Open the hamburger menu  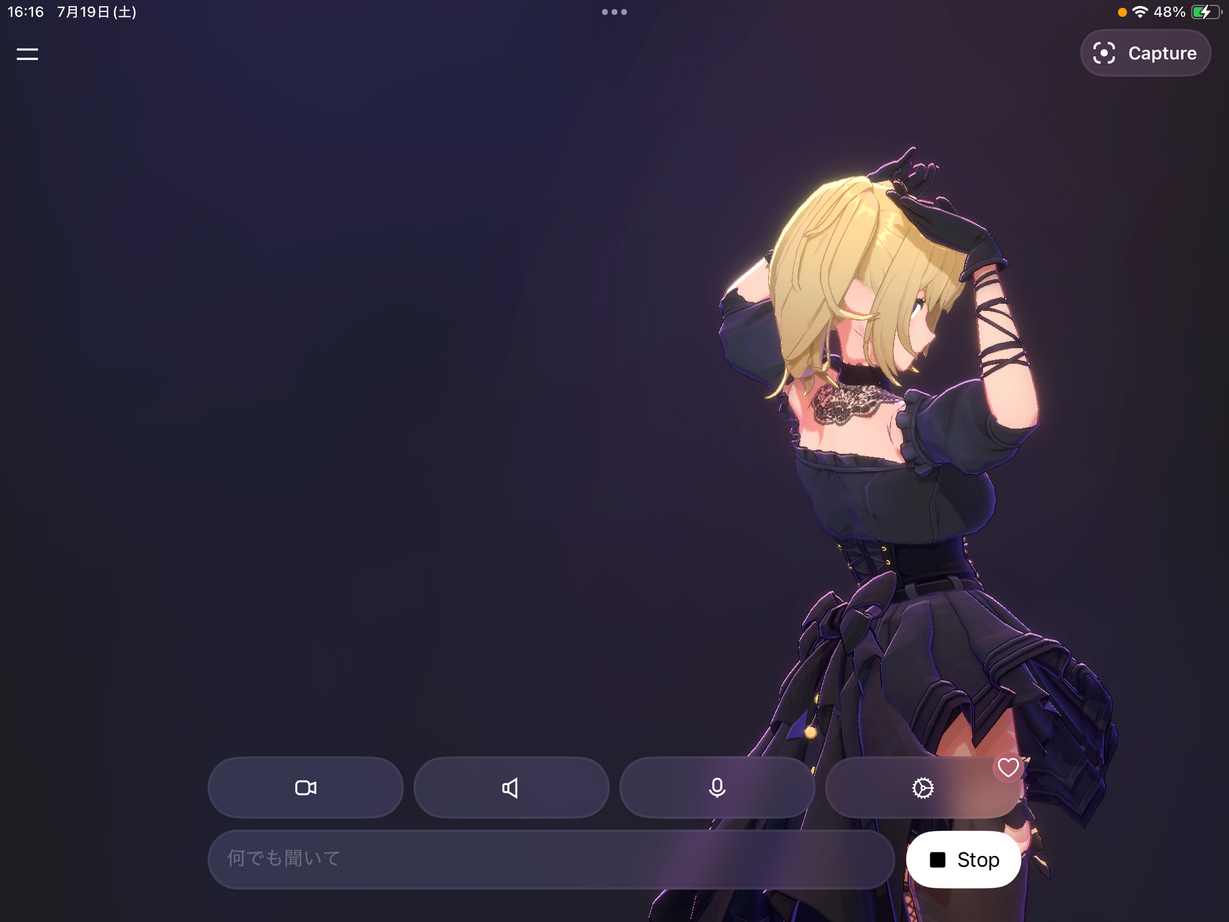pos(27,54)
